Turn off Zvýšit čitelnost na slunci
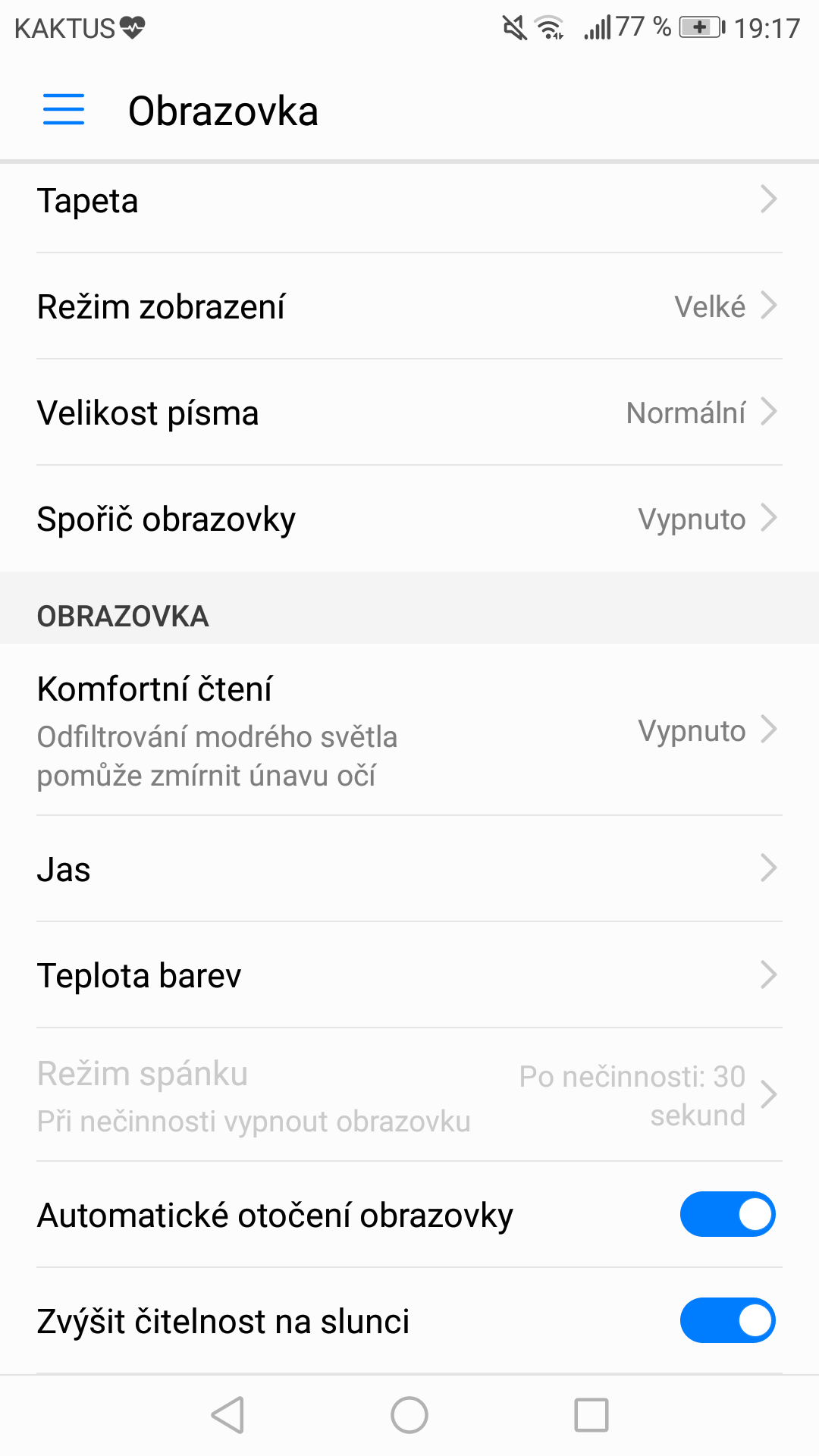 726,1320
